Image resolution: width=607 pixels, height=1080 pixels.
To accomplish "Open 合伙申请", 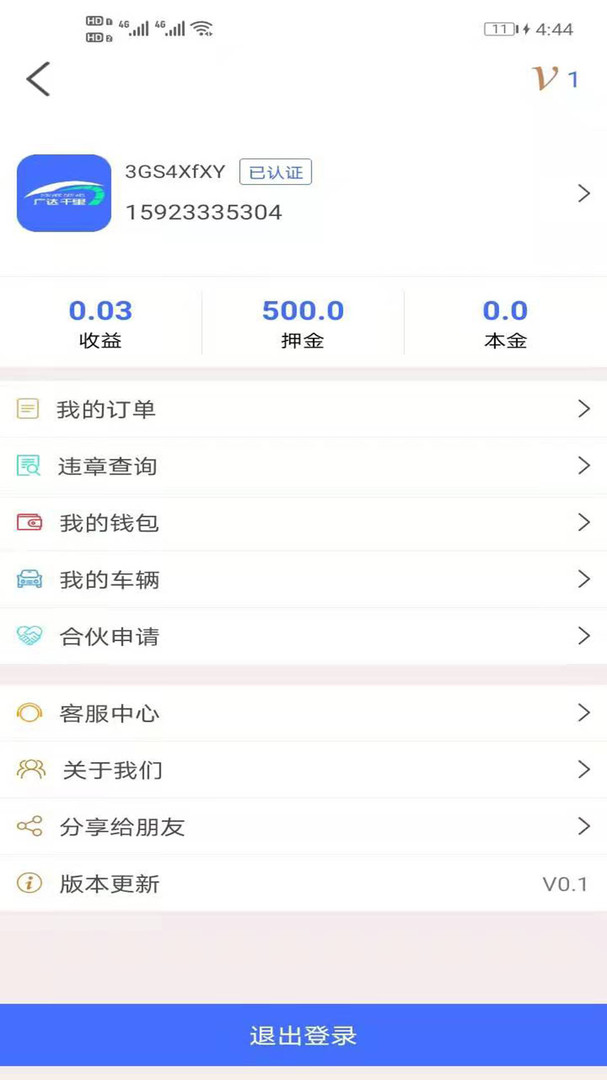I will tap(303, 636).
